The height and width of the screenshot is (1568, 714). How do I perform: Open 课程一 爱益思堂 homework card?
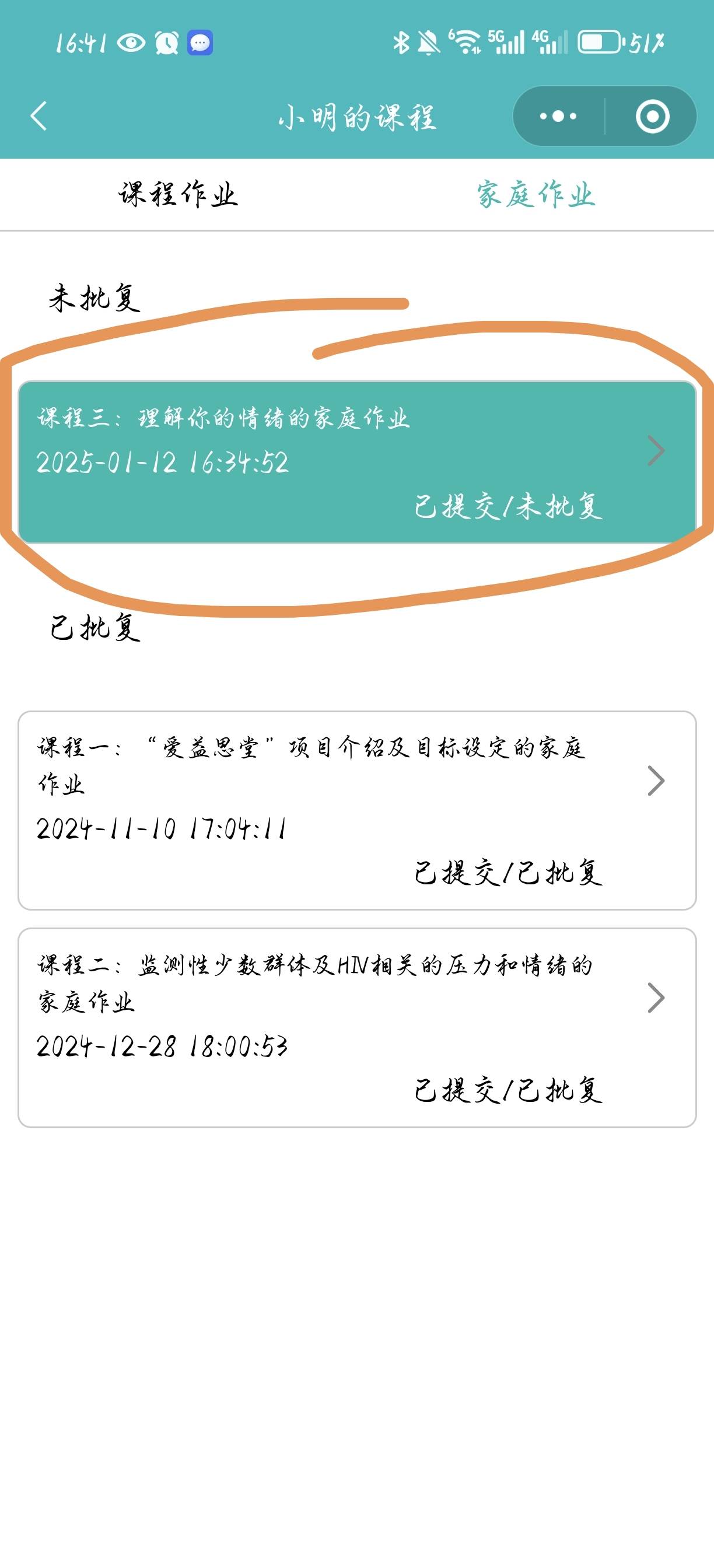click(356, 810)
